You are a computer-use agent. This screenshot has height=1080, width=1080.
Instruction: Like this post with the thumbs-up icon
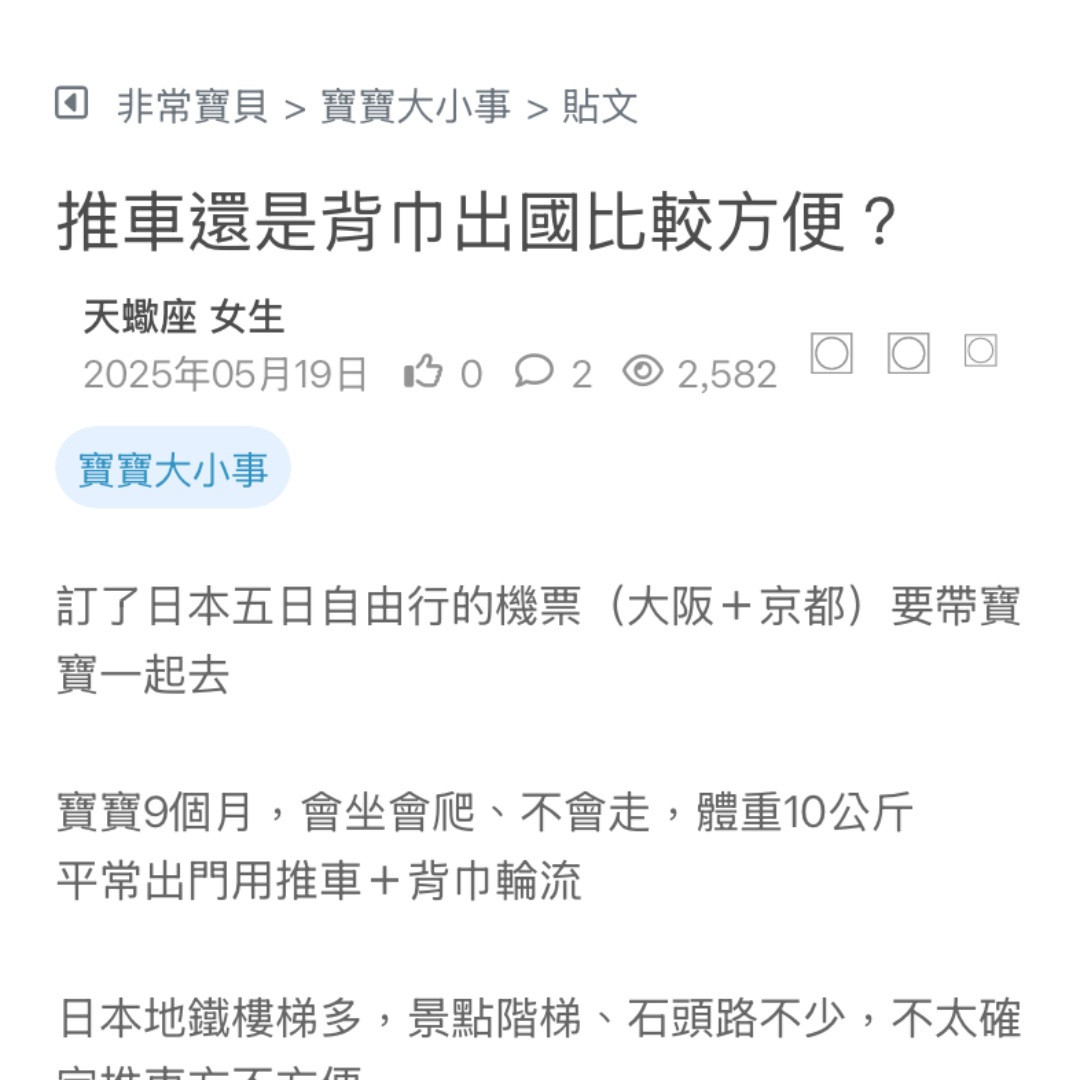423,372
